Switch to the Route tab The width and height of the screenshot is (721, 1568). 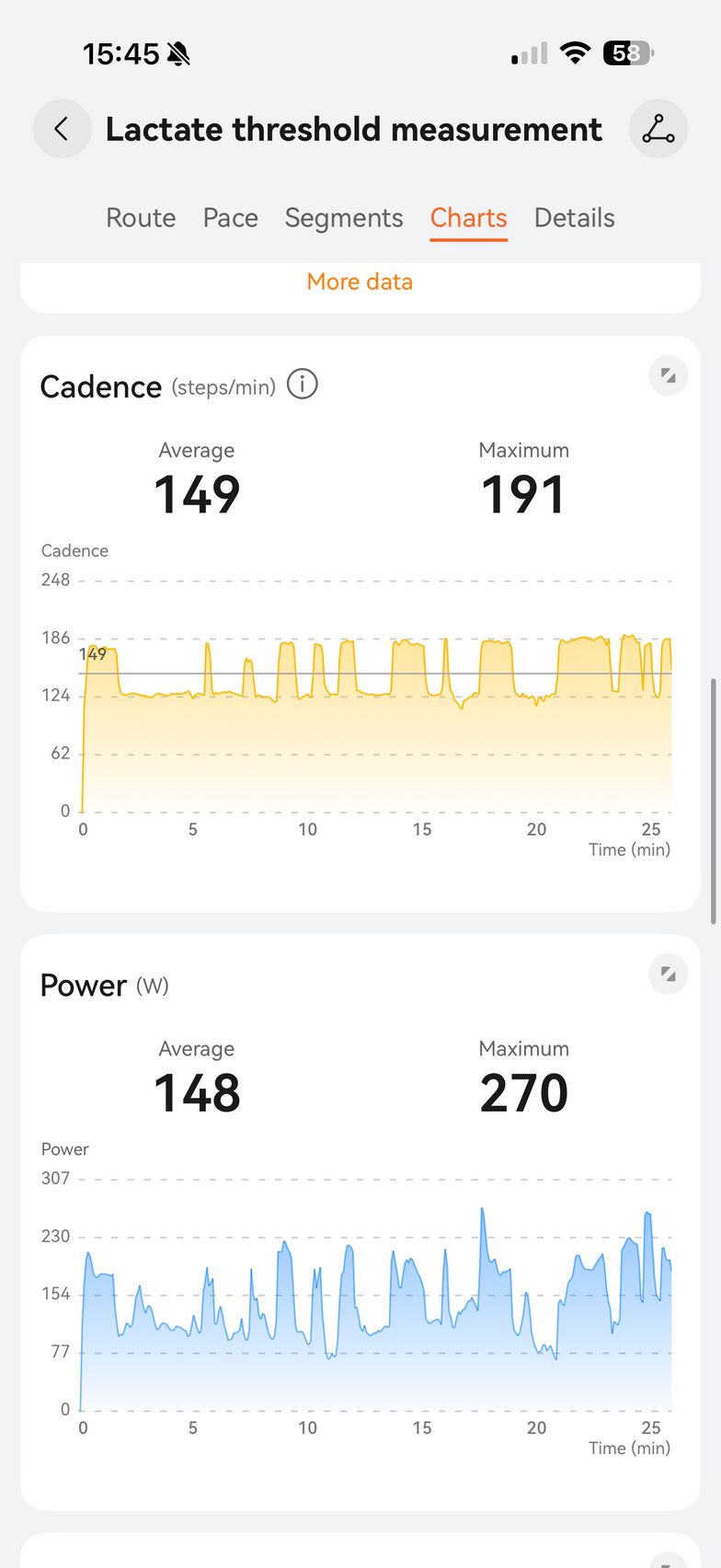pyautogui.click(x=141, y=218)
